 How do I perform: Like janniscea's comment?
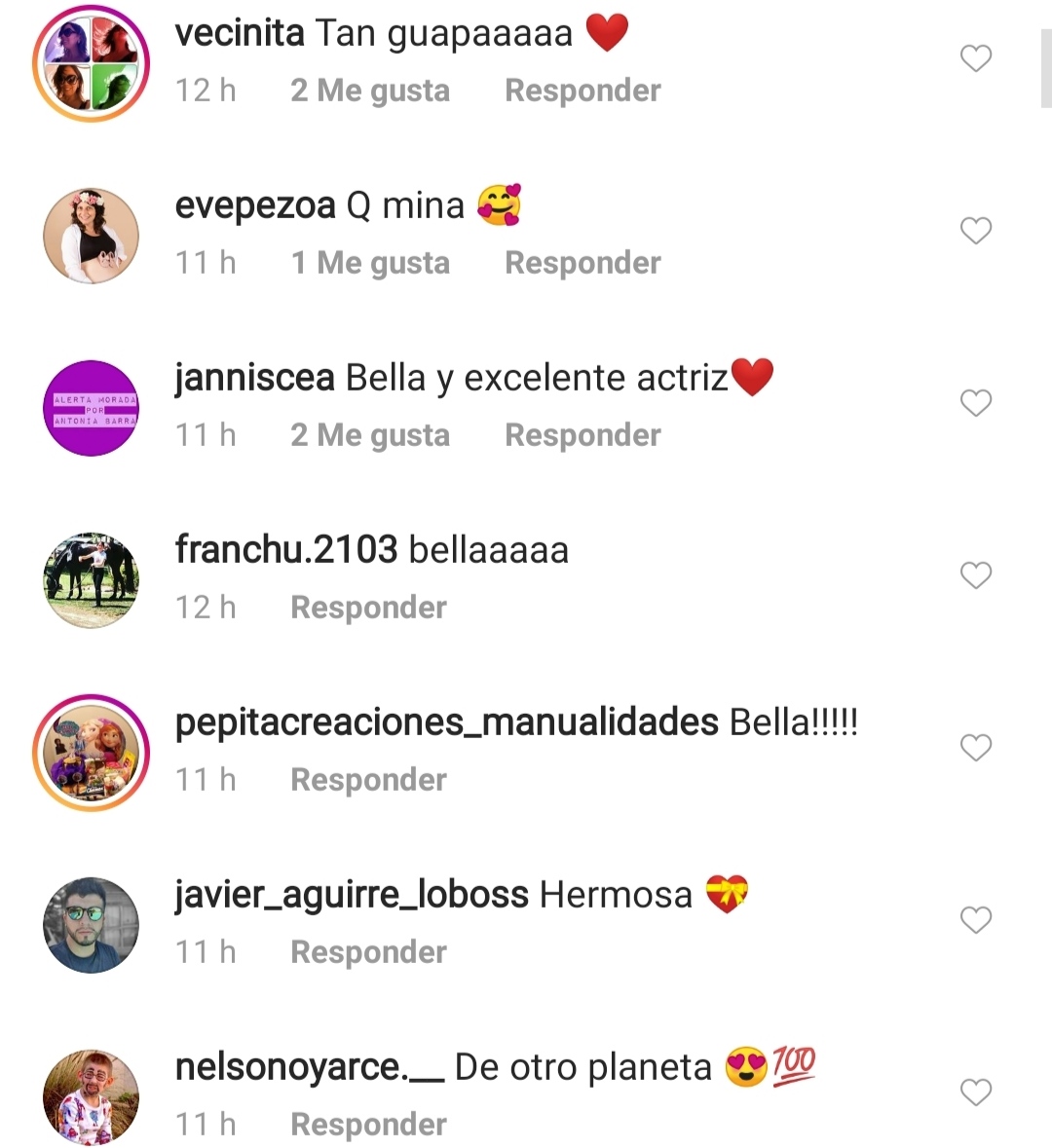(x=975, y=403)
